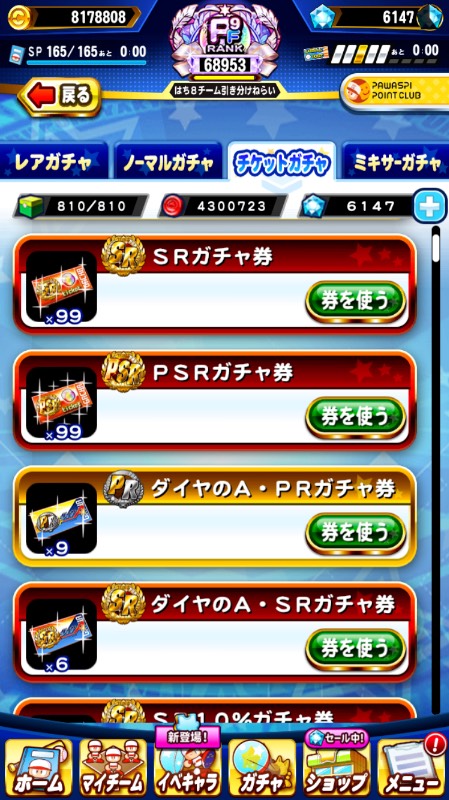Switch to the ミキサーガチャ tab

pyautogui.click(x=396, y=162)
